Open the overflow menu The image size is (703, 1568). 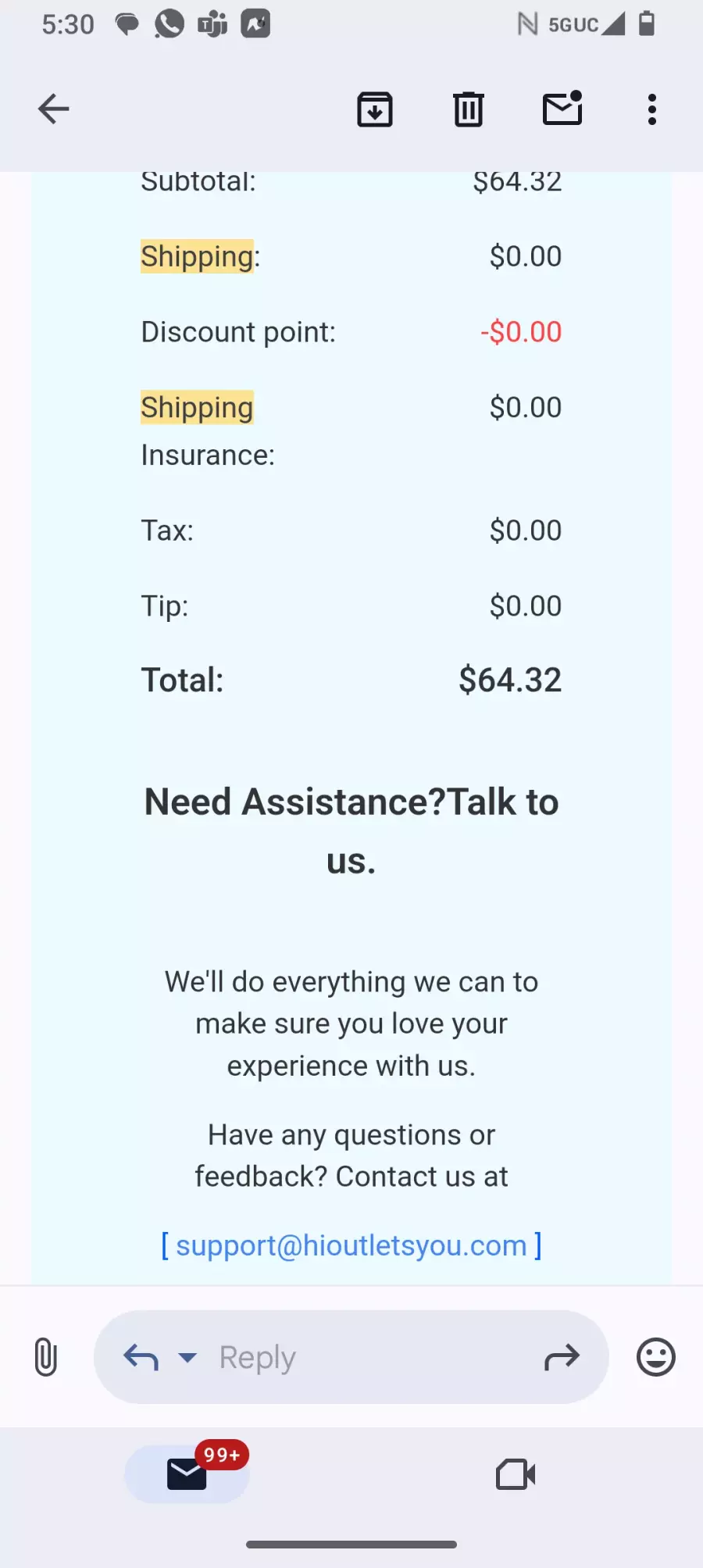[652, 109]
